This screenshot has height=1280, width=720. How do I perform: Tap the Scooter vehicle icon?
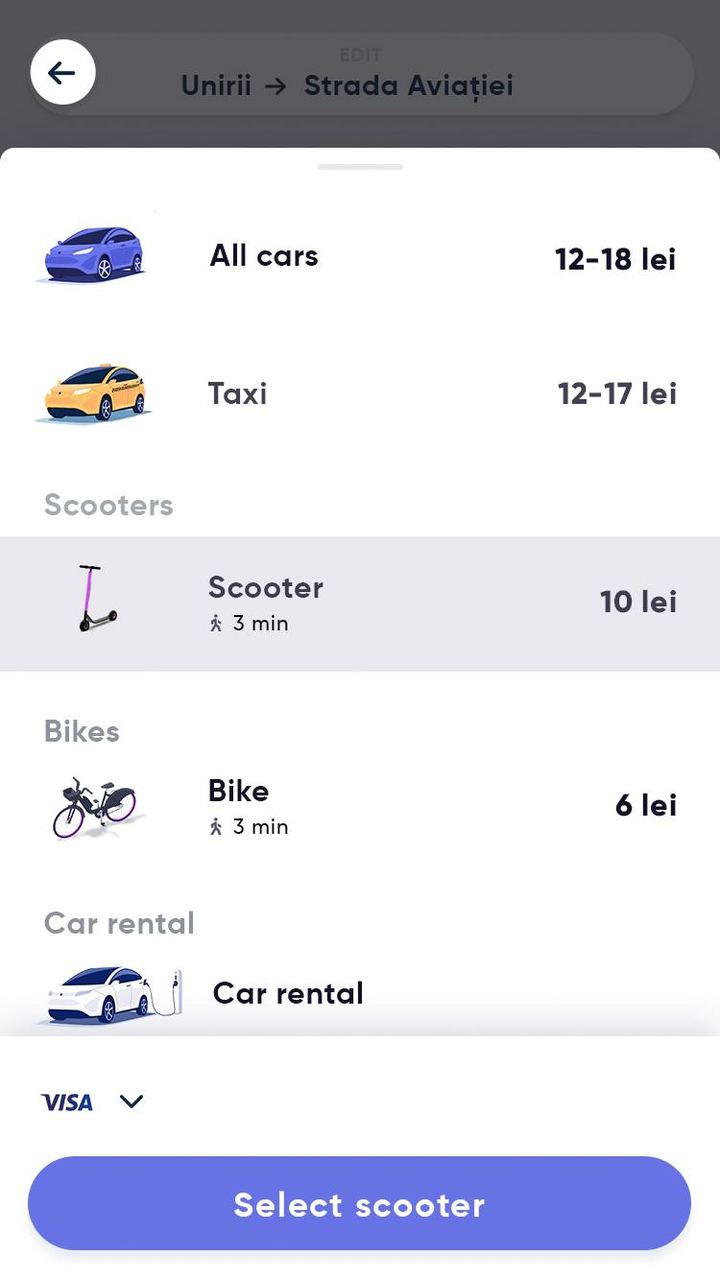tap(95, 598)
